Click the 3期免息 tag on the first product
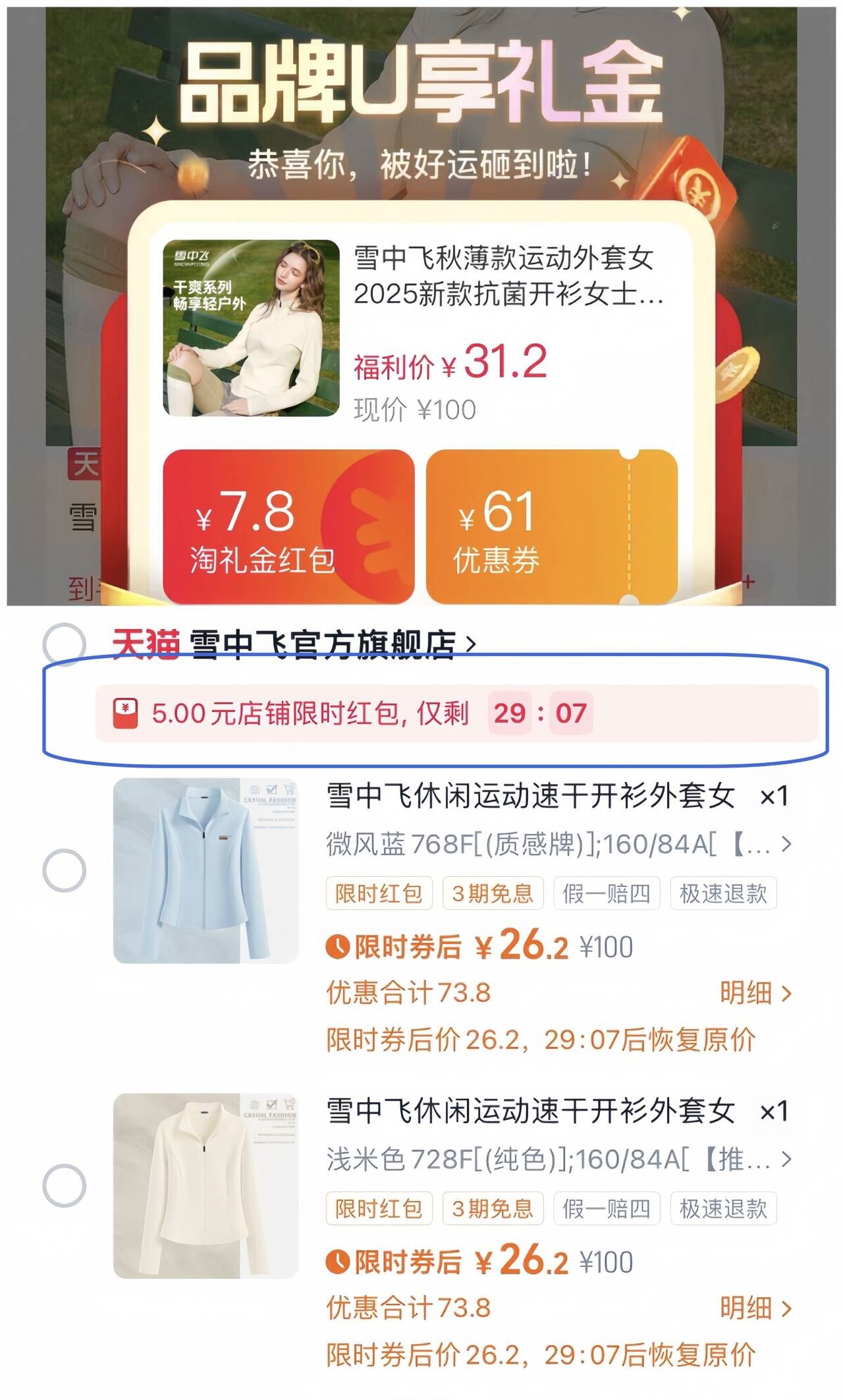 tap(495, 893)
